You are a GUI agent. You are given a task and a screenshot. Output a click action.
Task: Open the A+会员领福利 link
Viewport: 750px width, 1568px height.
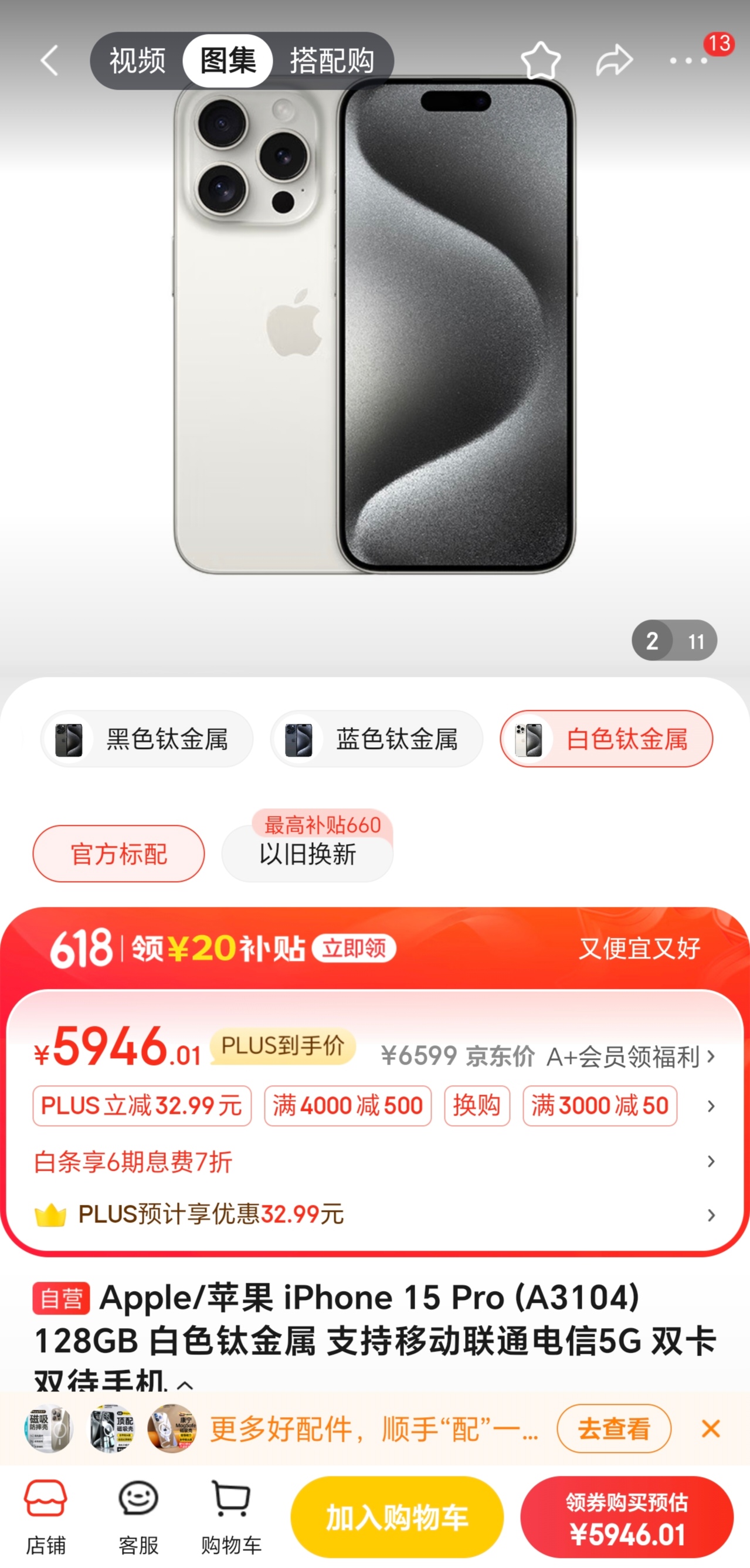coord(630,1056)
